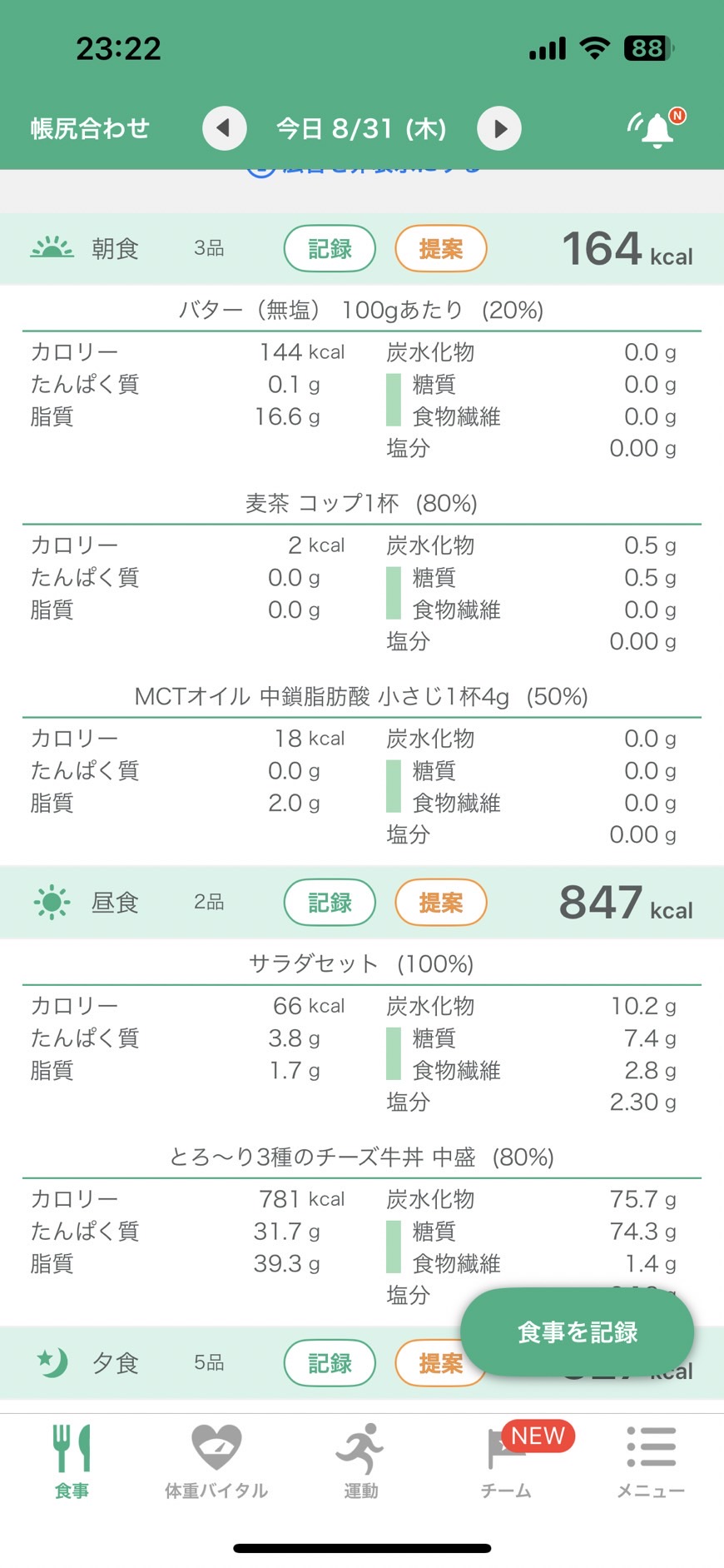
Task: Open the とろ〜り3種のチーズ牛丼 entry
Action: click(361, 1157)
